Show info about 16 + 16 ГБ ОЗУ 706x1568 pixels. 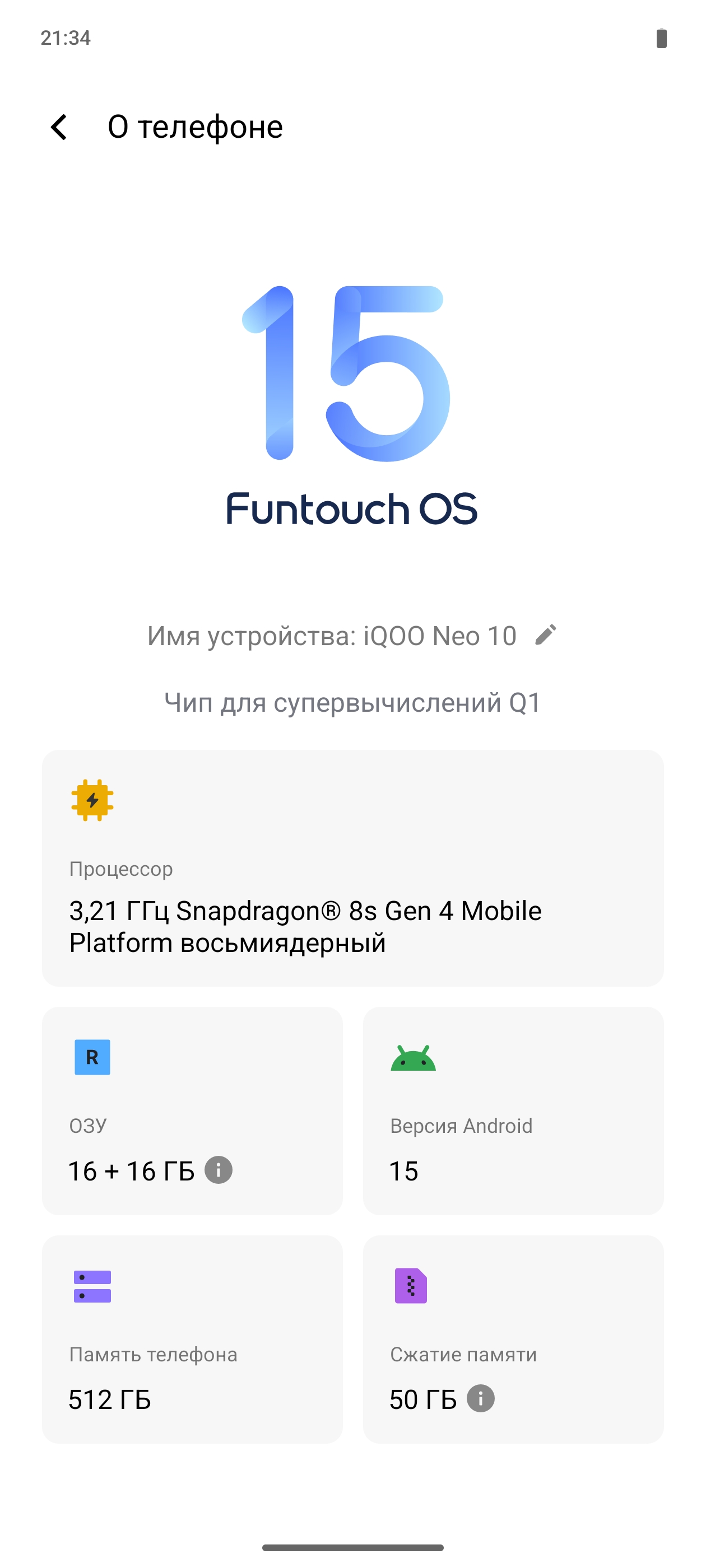coord(218,1170)
